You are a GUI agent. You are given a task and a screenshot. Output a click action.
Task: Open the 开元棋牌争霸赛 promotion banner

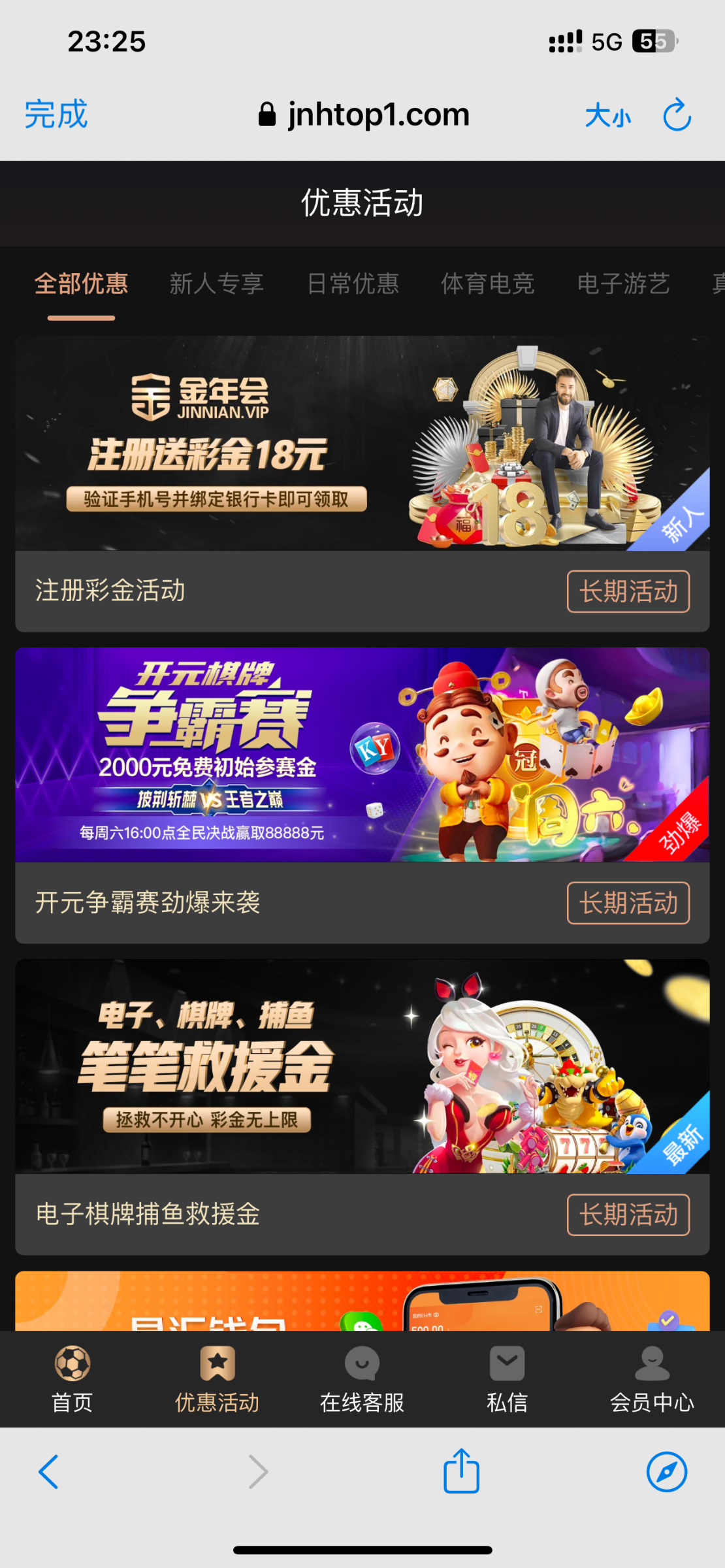click(362, 755)
